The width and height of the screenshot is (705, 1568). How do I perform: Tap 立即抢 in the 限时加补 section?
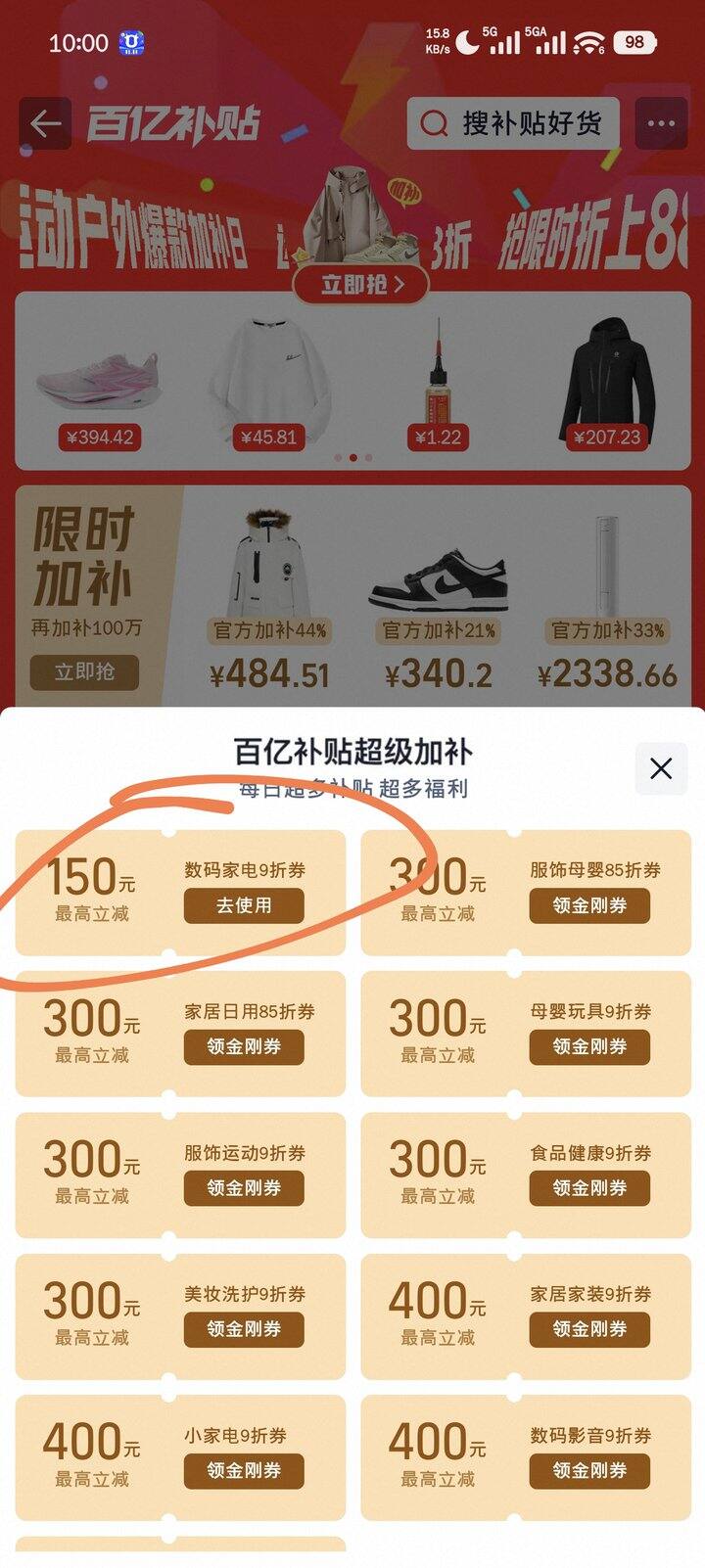84,672
